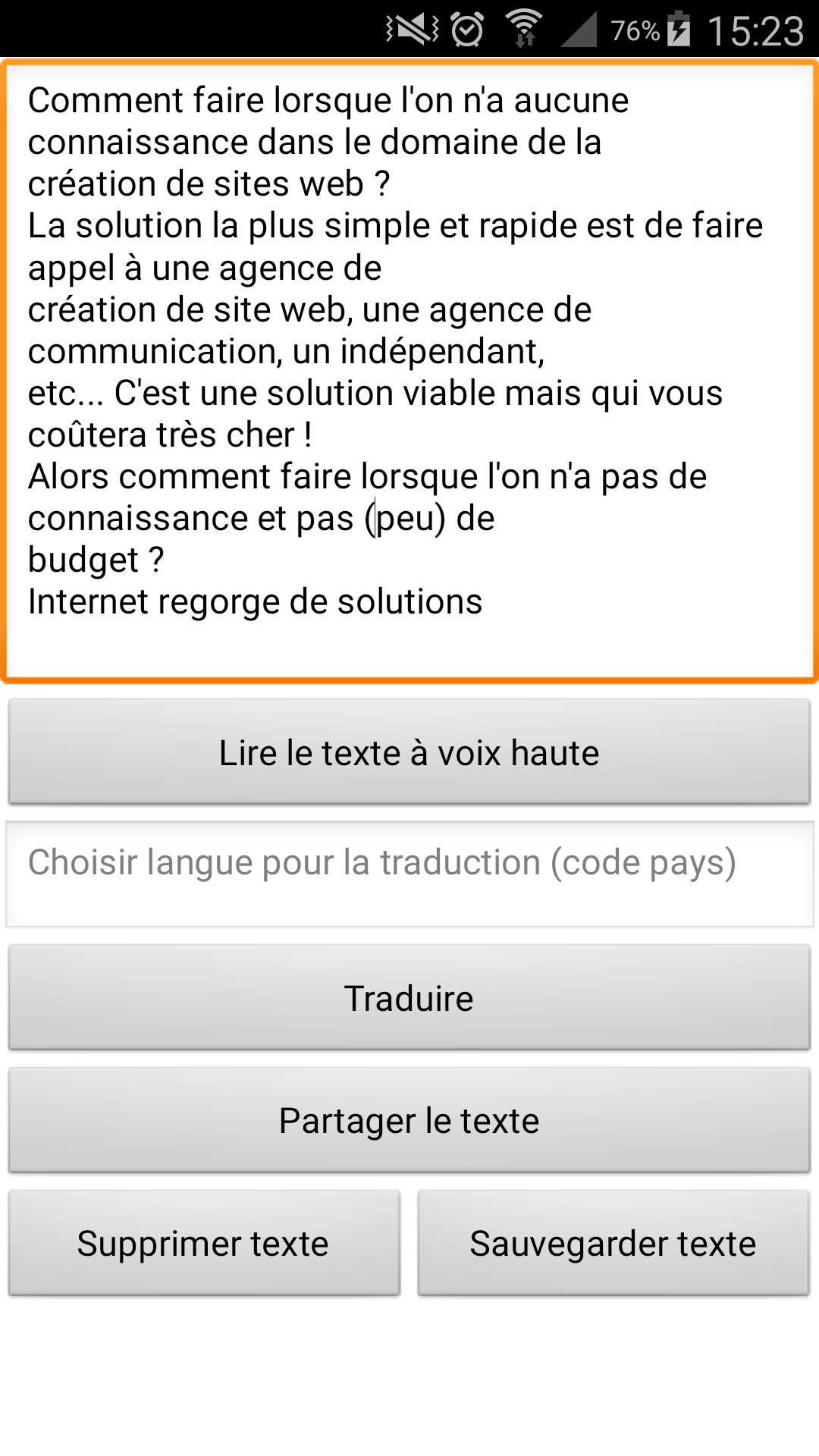
Task: Share the text with 'Partager le texte'
Action: 409,1120
